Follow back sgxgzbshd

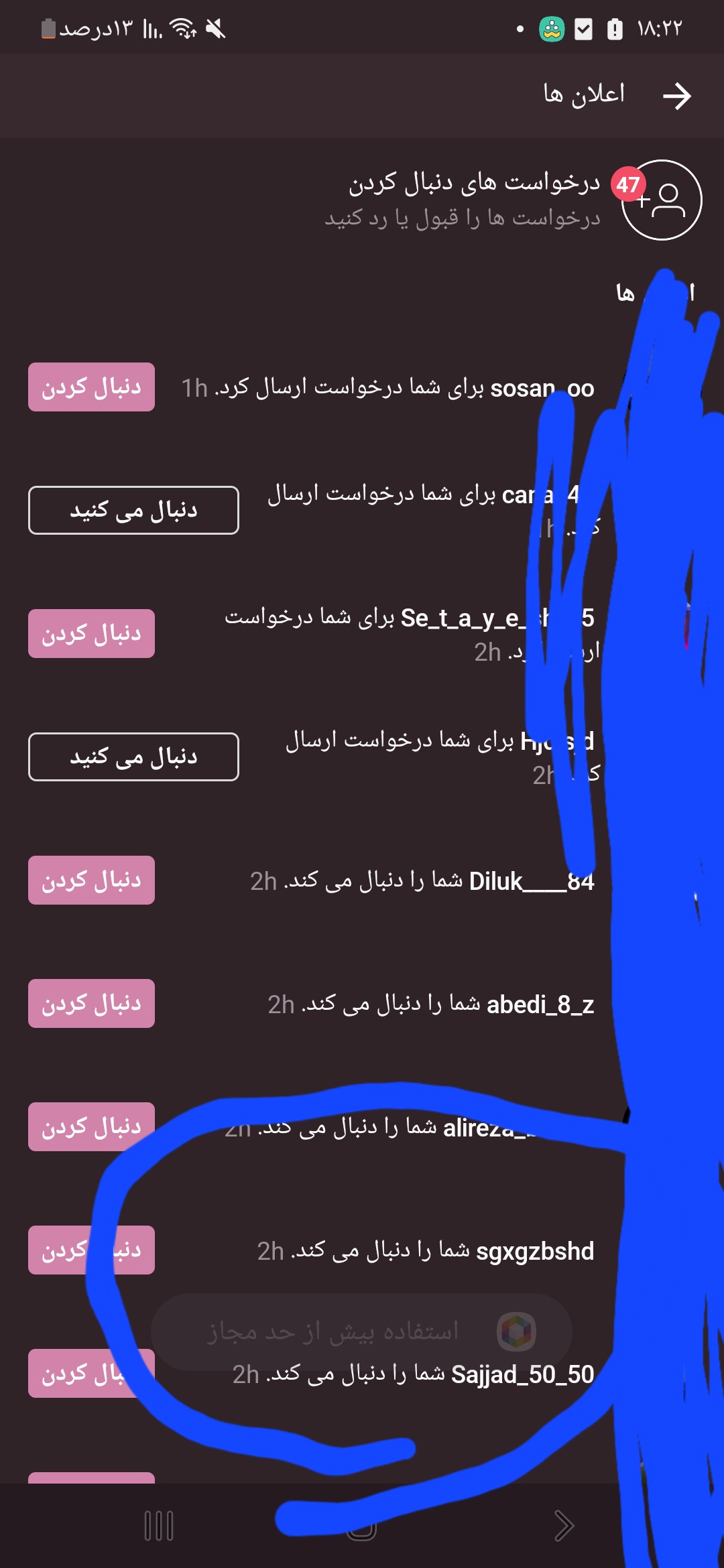click(91, 1250)
